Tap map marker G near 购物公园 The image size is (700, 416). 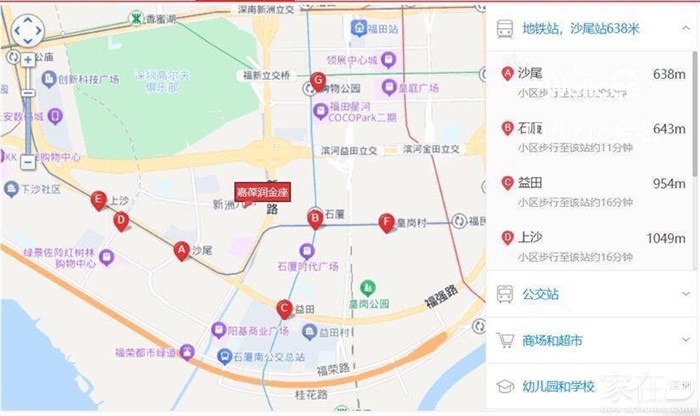pyautogui.click(x=318, y=82)
